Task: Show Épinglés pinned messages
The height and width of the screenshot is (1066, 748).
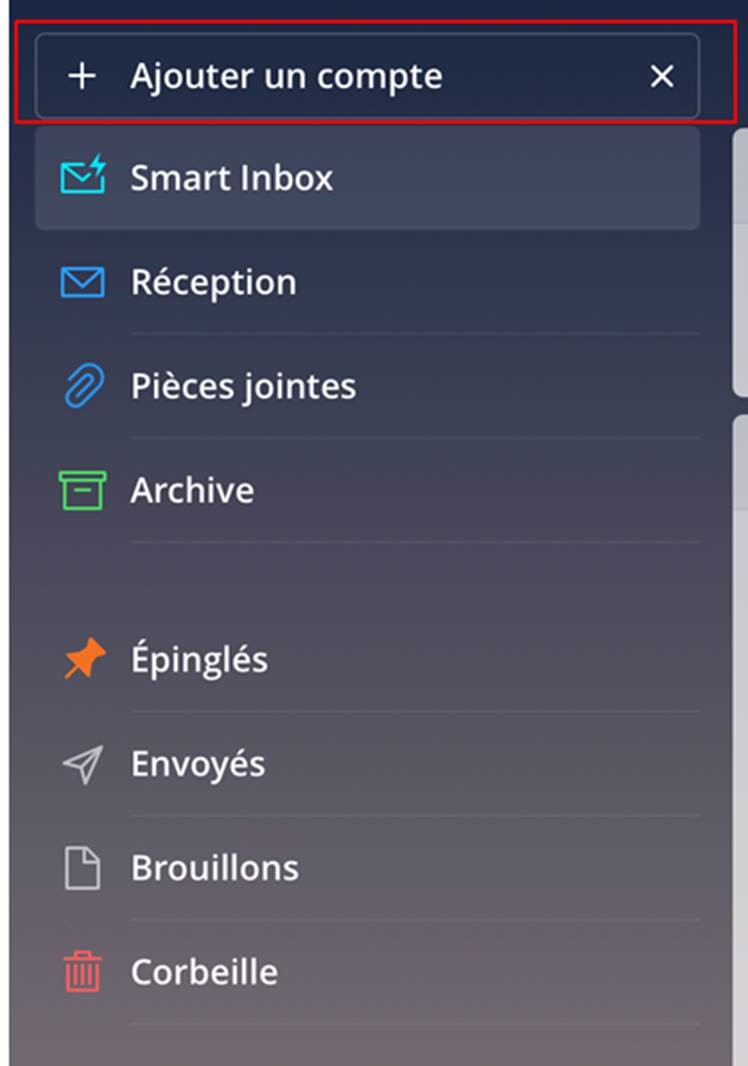Action: click(199, 660)
